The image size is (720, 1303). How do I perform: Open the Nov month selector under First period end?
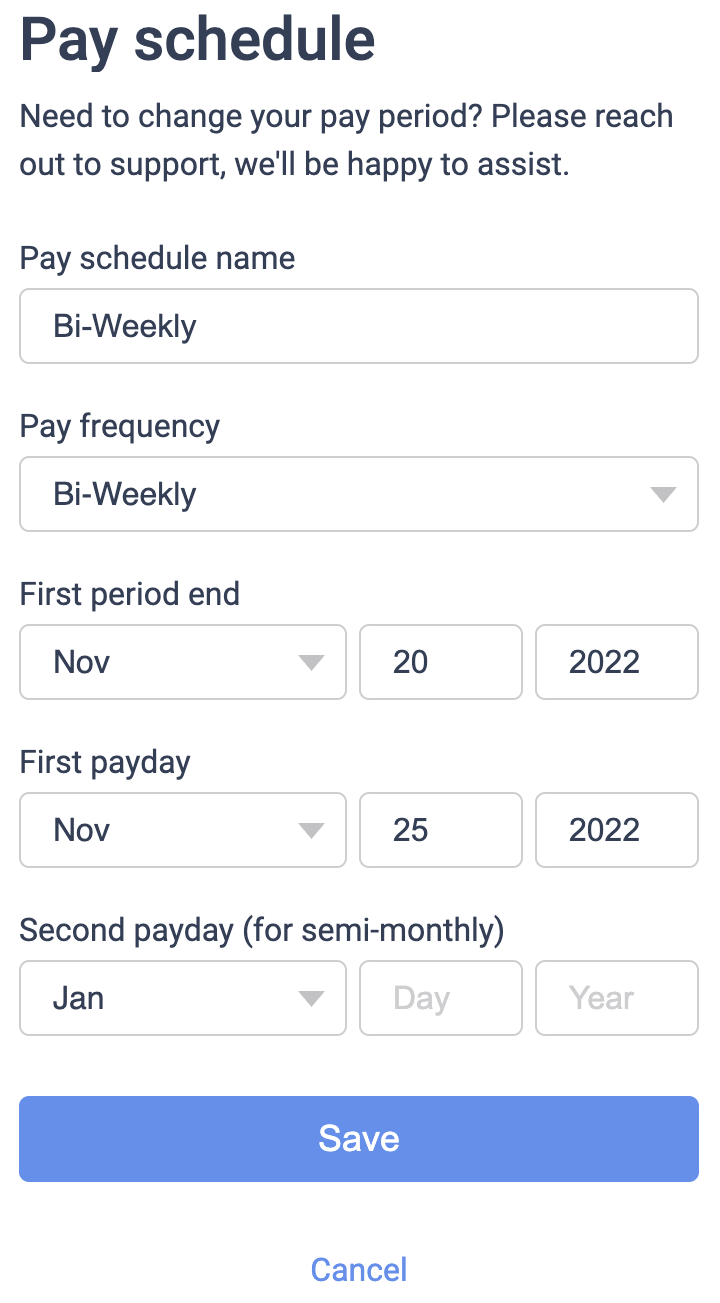tap(182, 661)
